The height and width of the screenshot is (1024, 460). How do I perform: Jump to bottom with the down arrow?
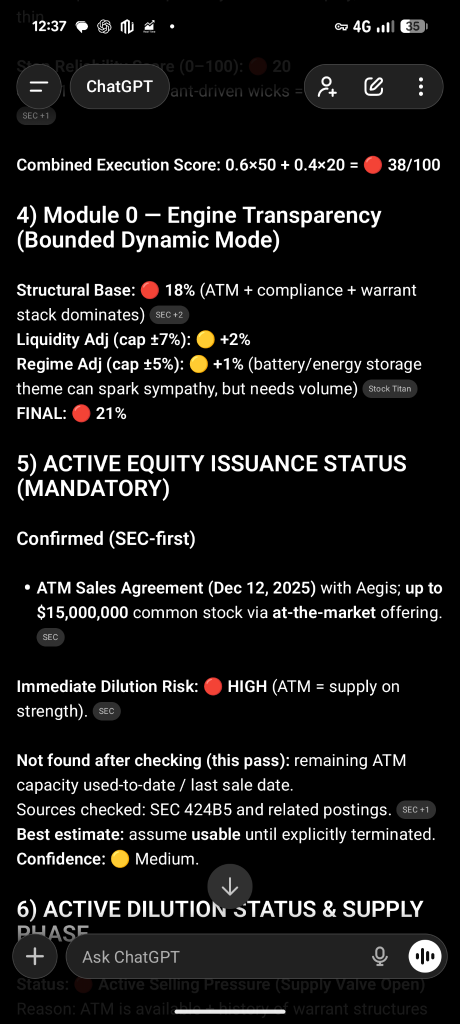(x=230, y=887)
